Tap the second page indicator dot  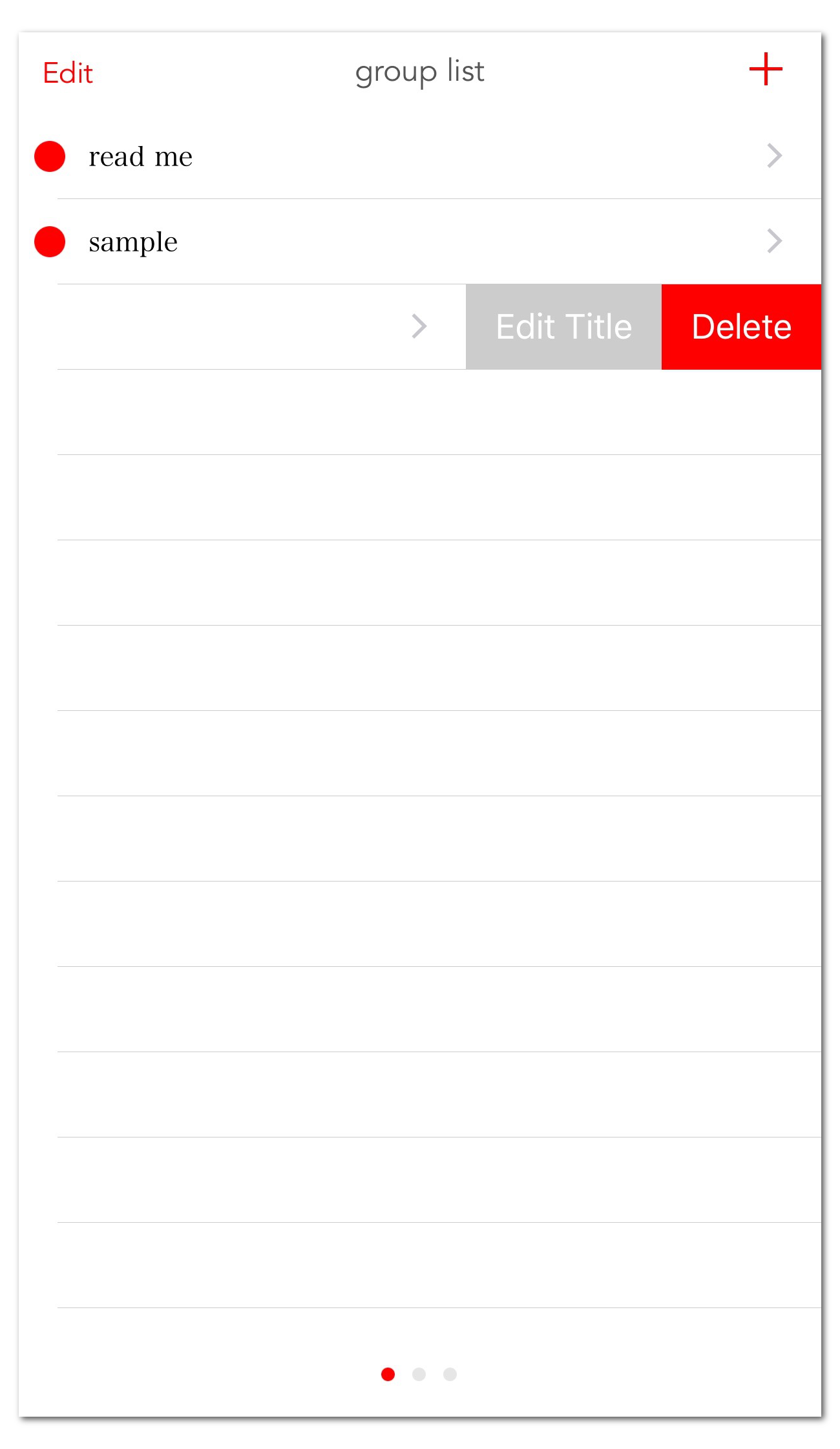[419, 1375]
